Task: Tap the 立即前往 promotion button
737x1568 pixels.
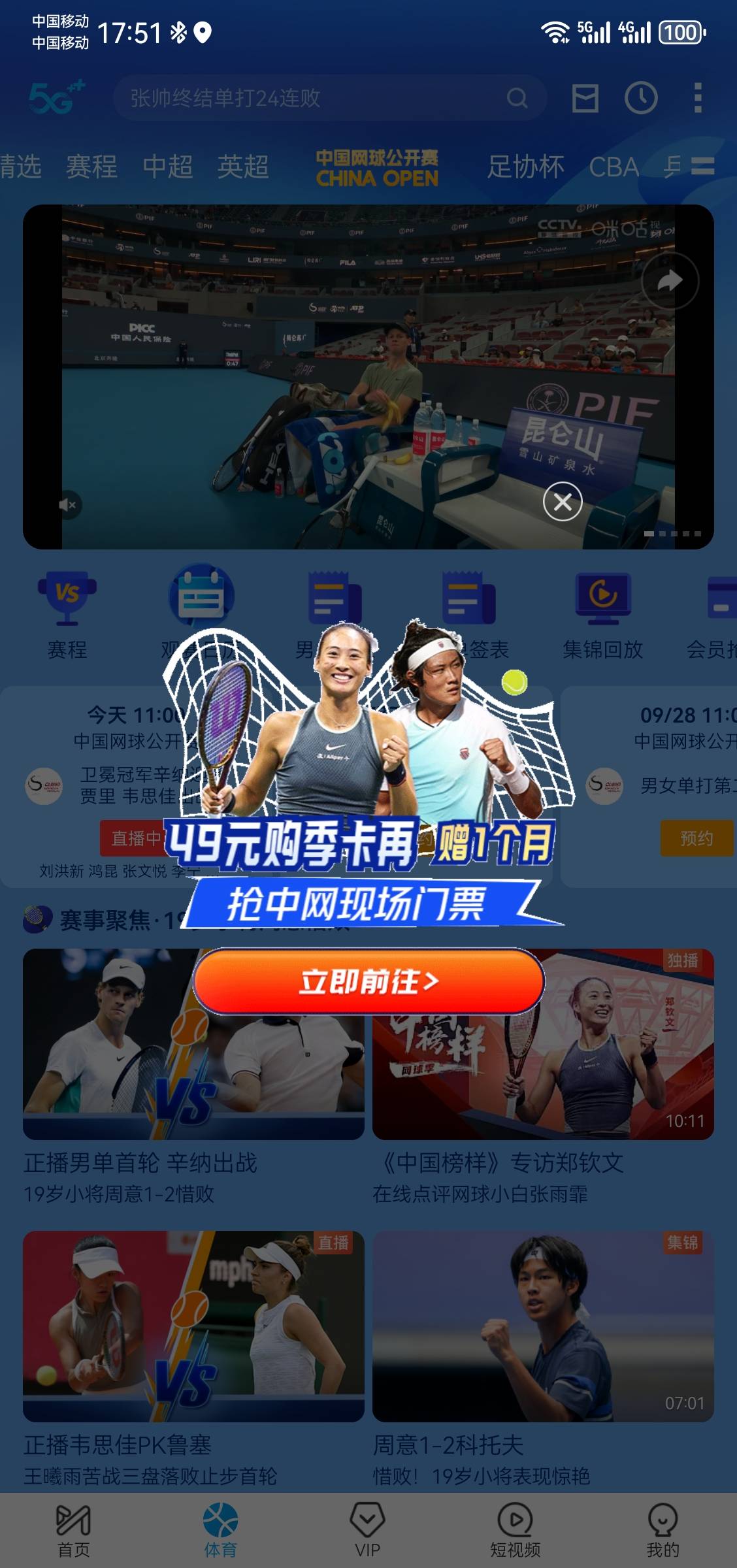Action: point(368,981)
